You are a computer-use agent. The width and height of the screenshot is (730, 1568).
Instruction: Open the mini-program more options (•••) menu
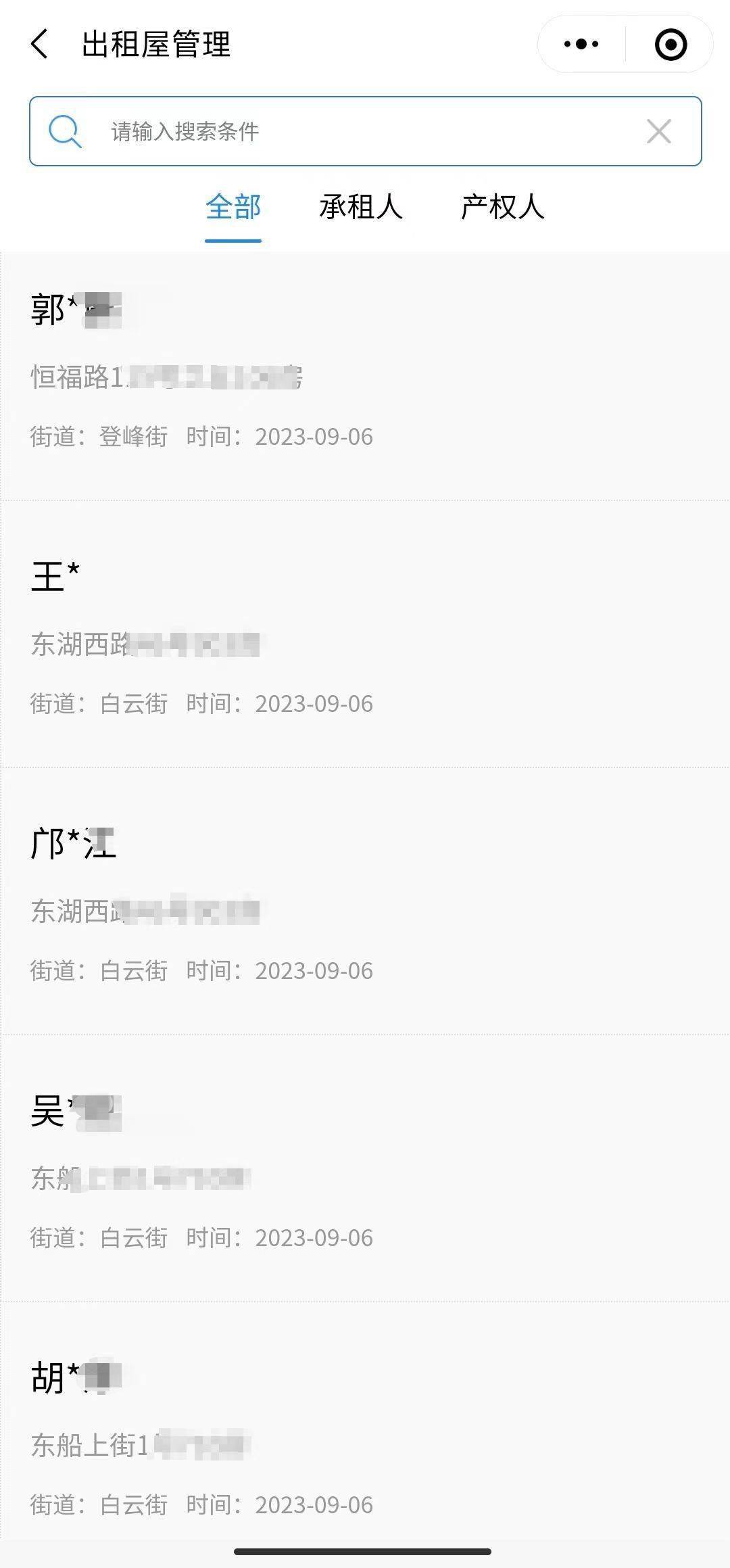(x=581, y=43)
